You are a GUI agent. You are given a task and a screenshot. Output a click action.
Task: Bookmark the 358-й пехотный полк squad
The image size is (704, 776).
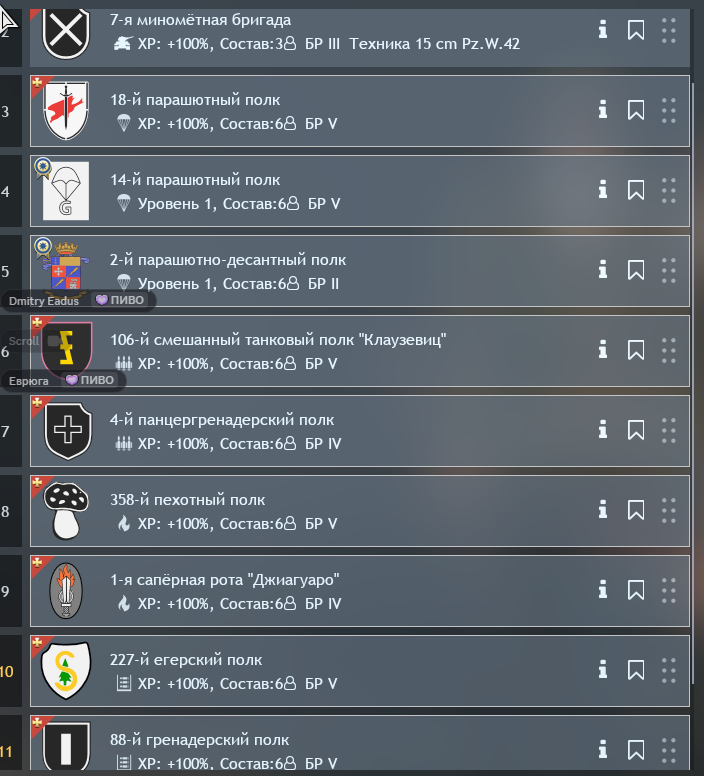pos(635,510)
